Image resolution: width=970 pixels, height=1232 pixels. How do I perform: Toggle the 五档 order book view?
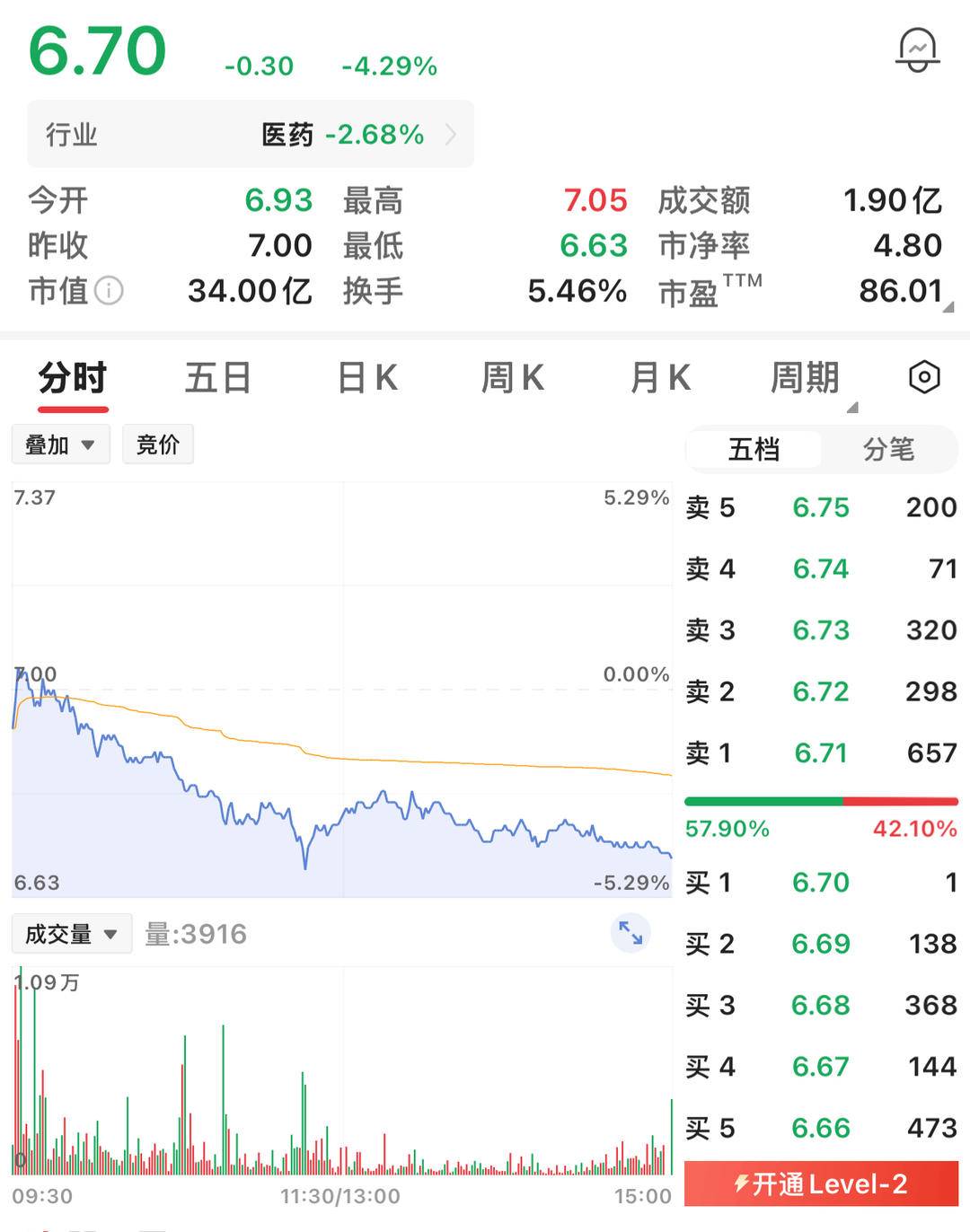point(753,449)
